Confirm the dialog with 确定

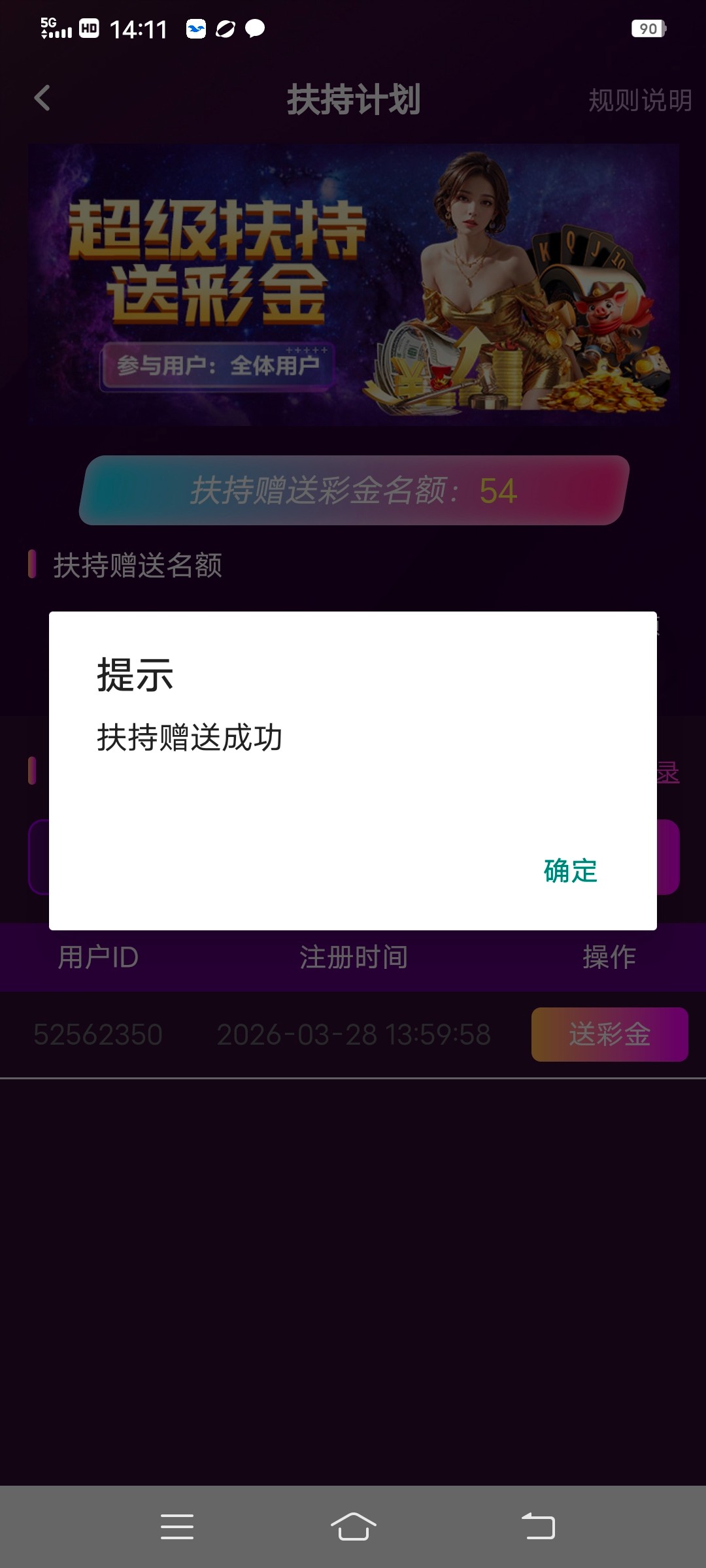click(570, 871)
